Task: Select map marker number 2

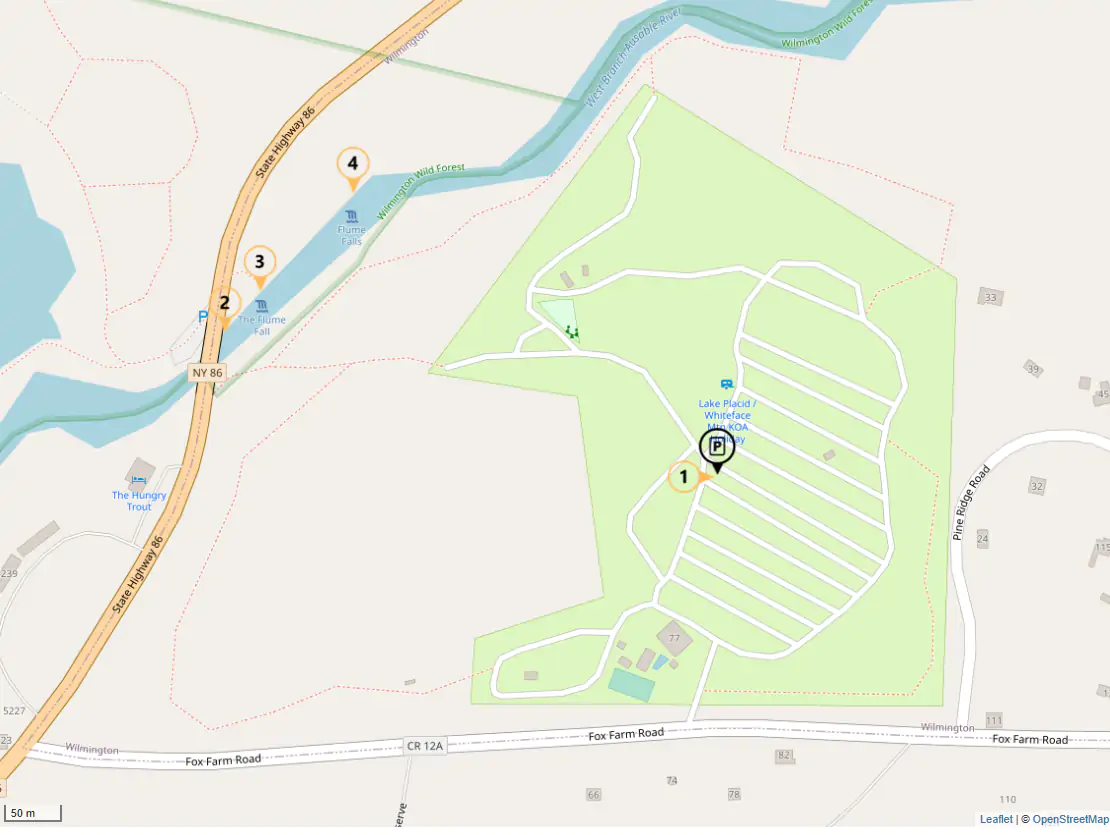Action: point(225,304)
